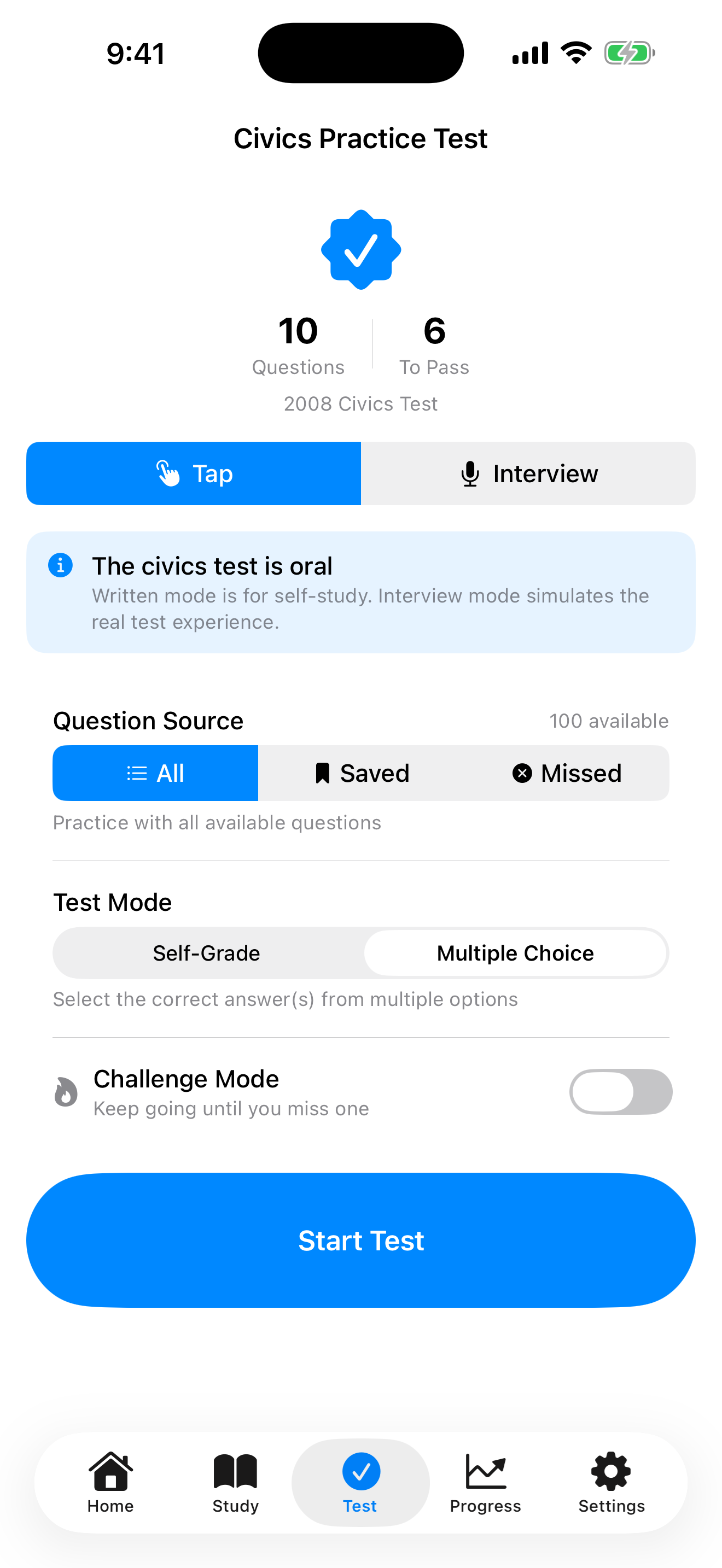
Task: Tap the flame icon beside Challenge Mode
Action: click(66, 1091)
